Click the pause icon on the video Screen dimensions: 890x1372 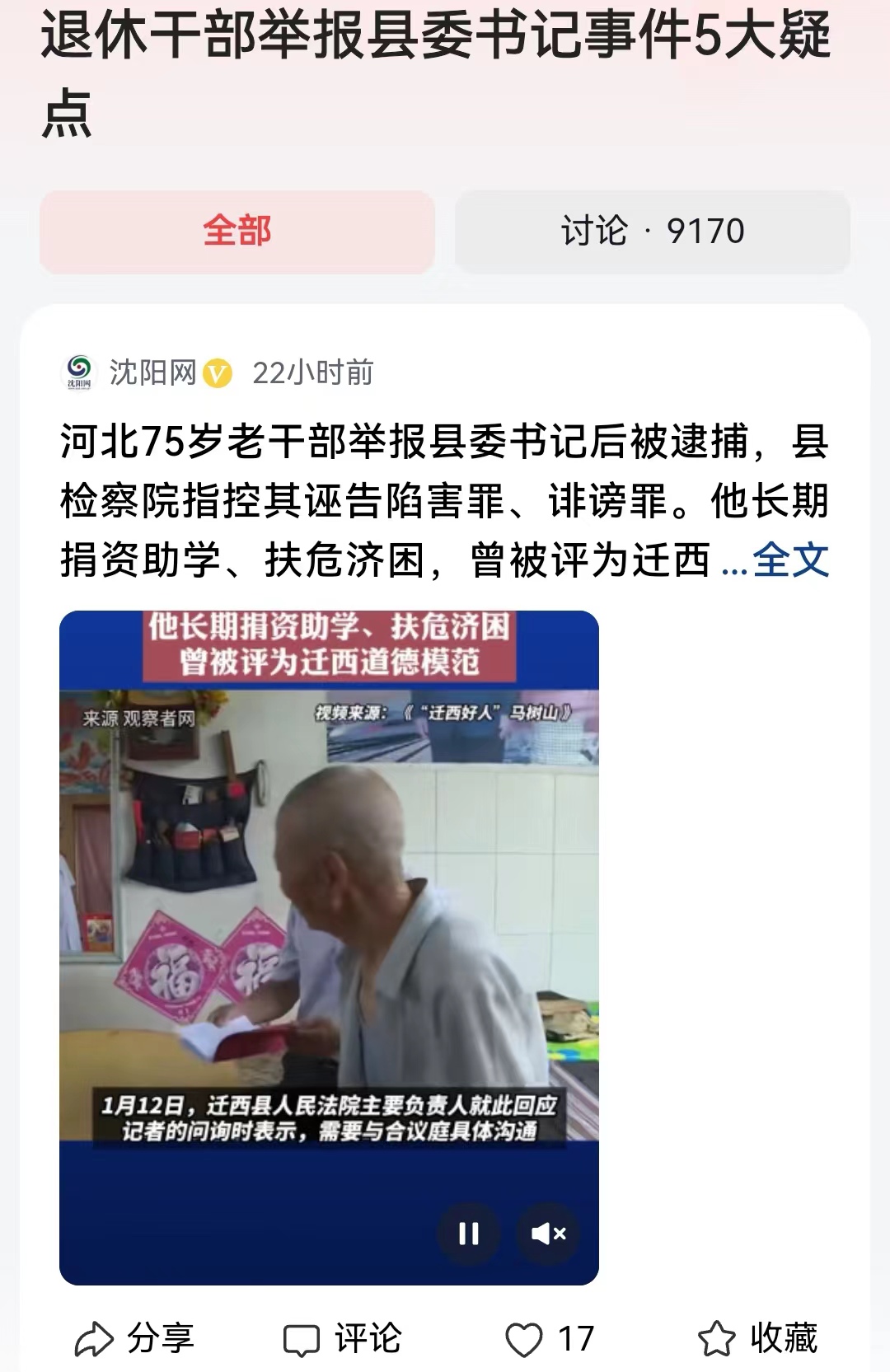click(470, 1233)
